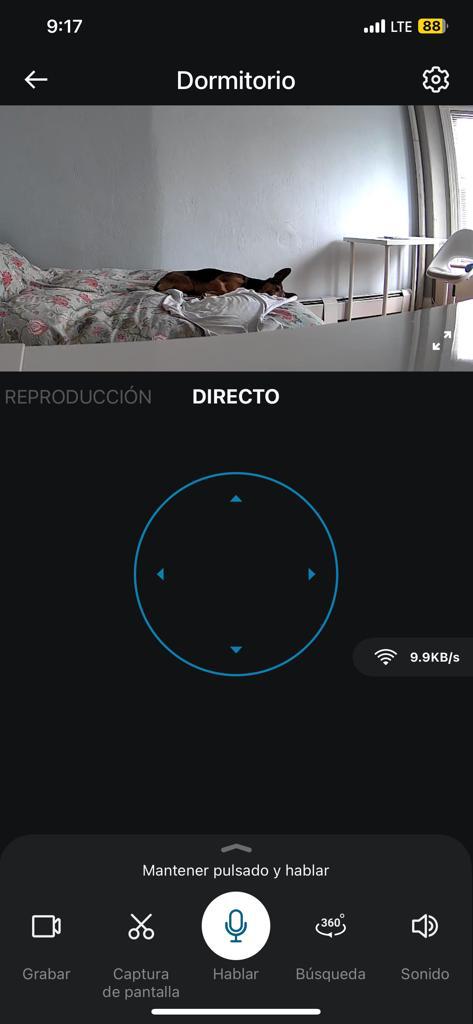Expand the live video to fullscreen

442,340
